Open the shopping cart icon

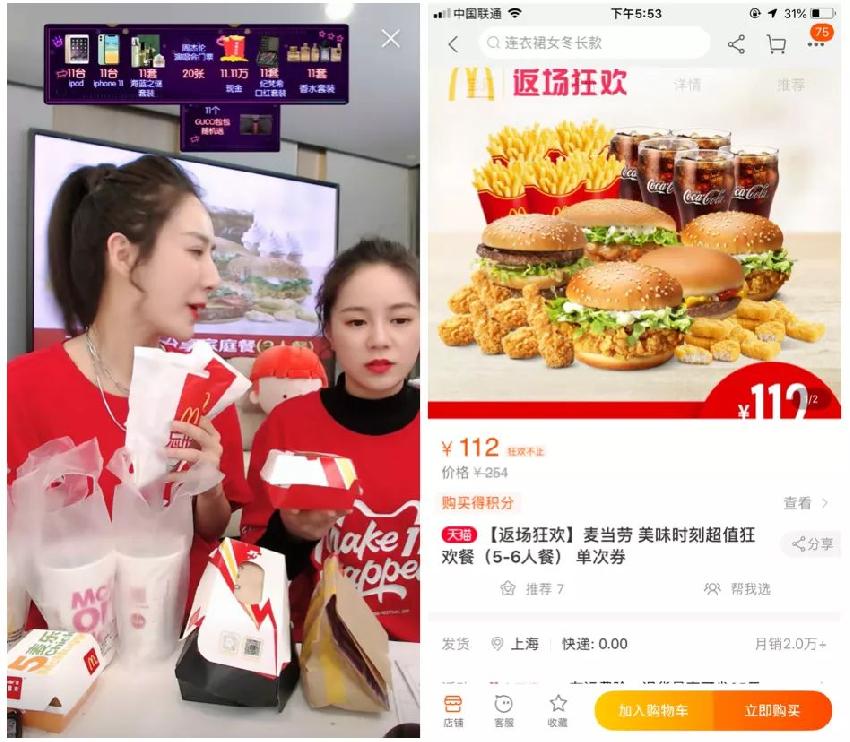776,44
